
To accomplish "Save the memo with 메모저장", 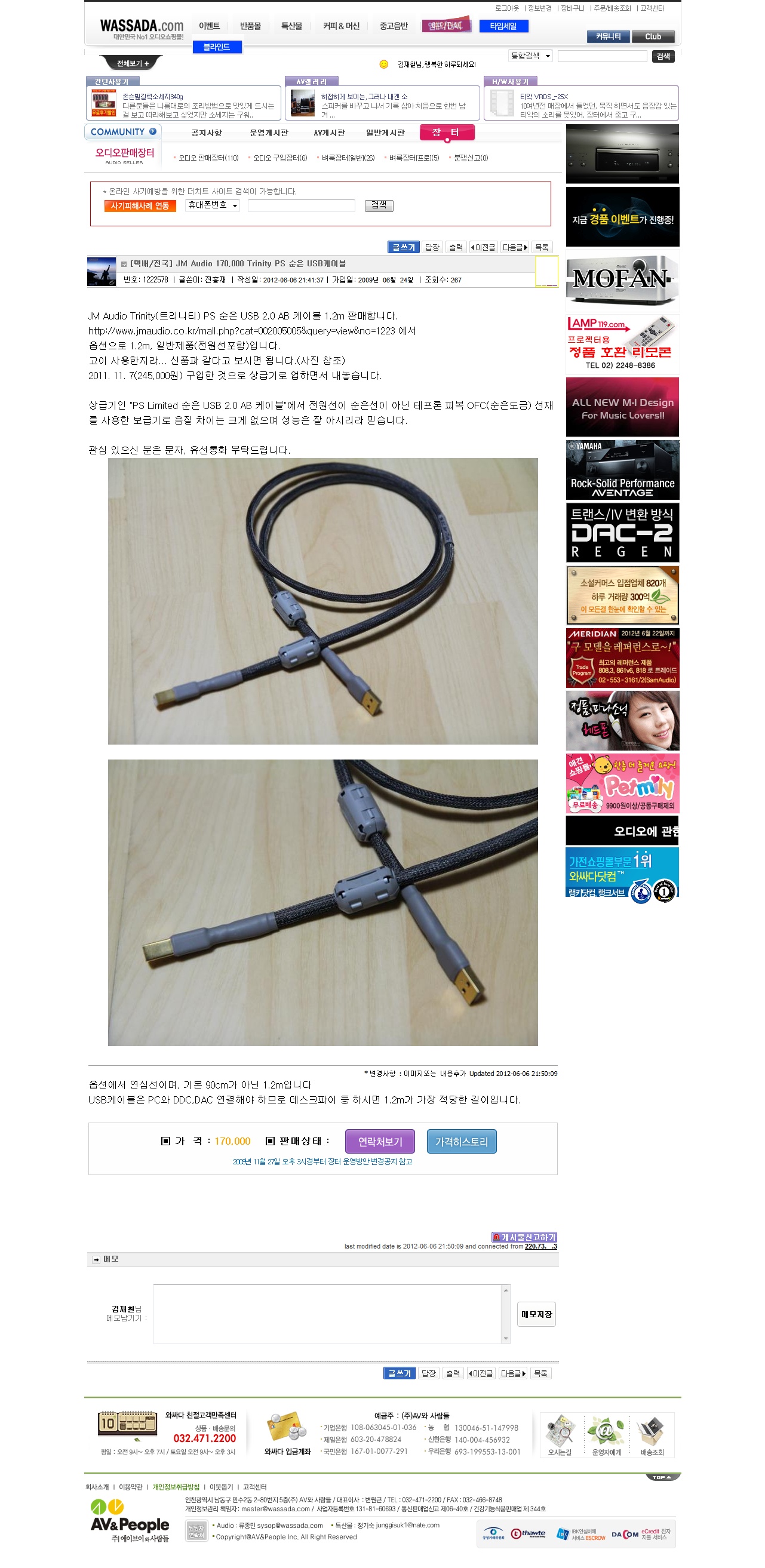I will [536, 1315].
